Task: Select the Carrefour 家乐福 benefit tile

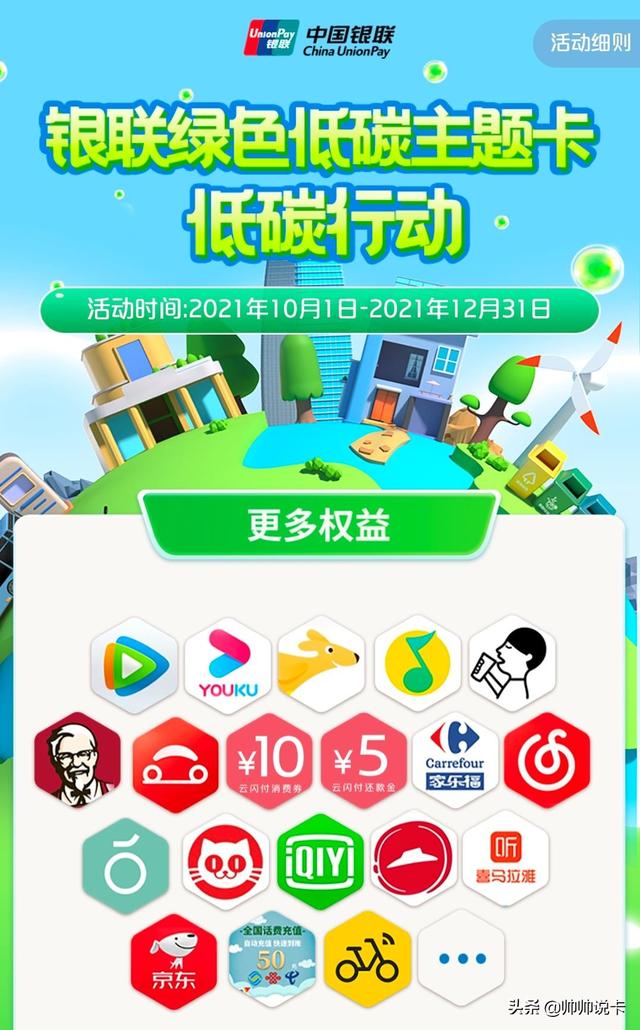Action: pos(455,762)
